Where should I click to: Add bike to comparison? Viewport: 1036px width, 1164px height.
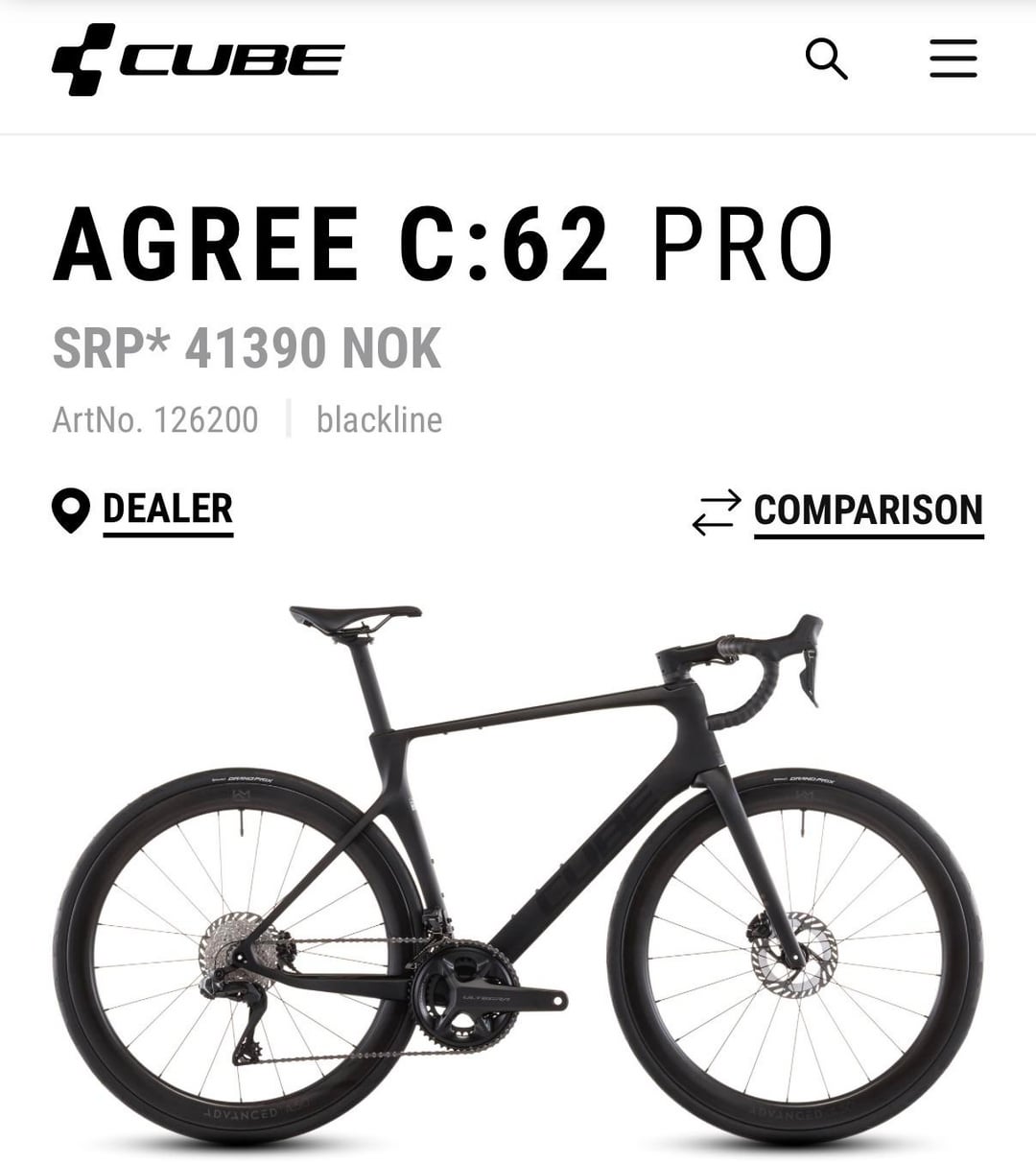click(x=838, y=511)
